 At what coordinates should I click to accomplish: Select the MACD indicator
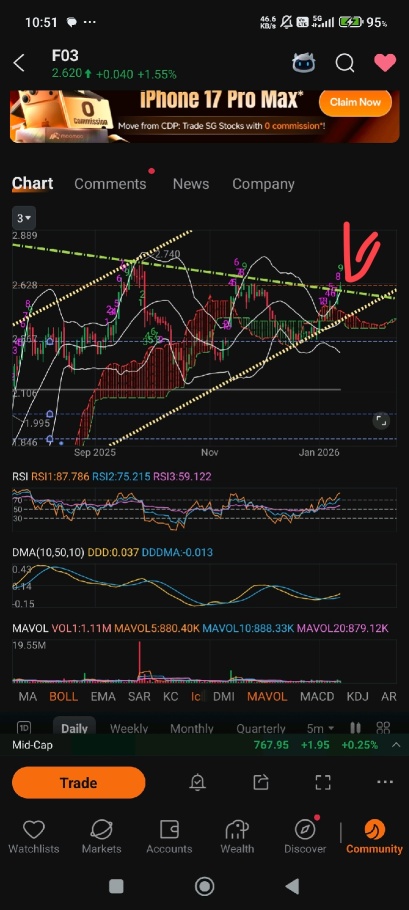tap(317, 696)
